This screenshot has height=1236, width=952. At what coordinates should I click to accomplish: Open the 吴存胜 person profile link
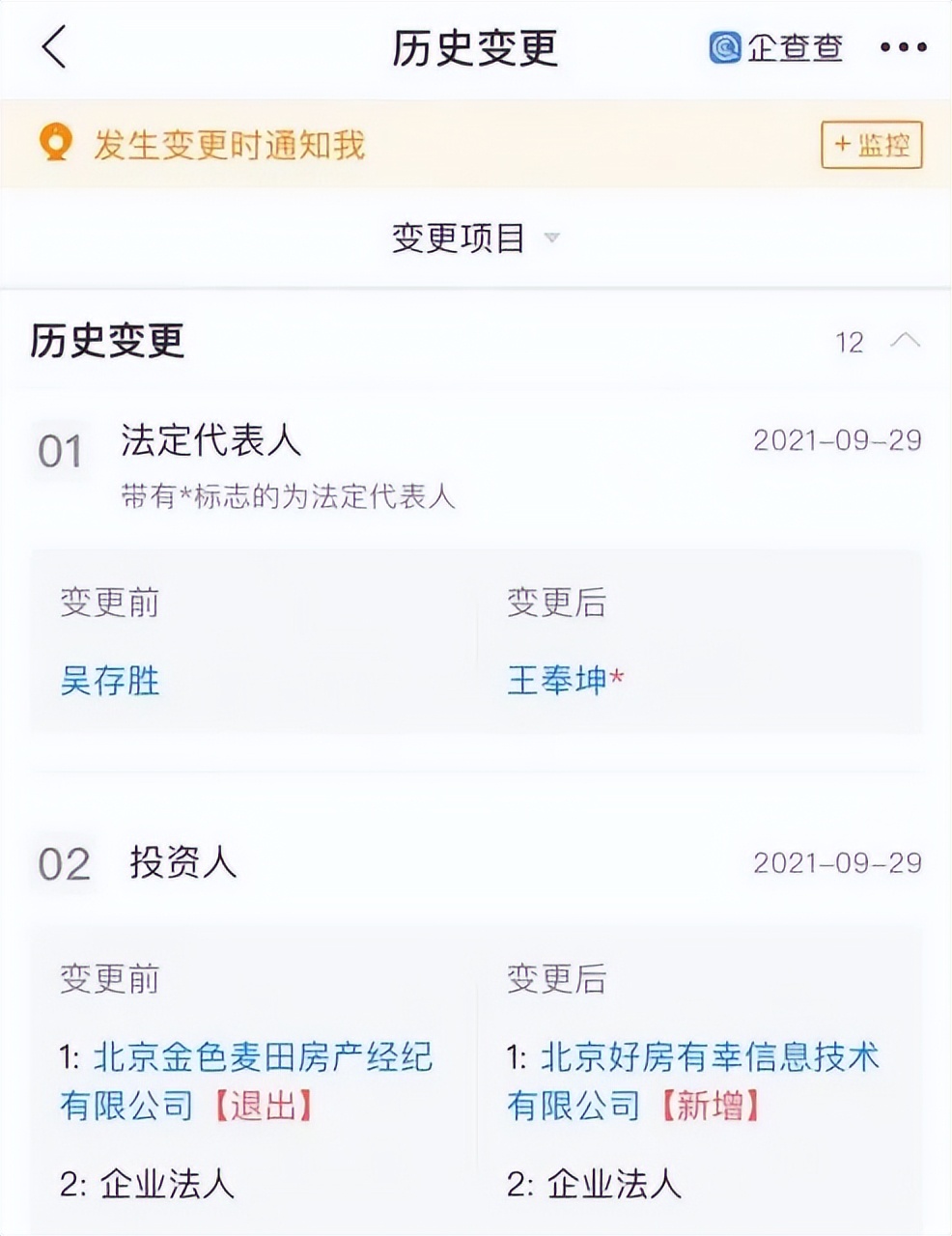pos(108,682)
